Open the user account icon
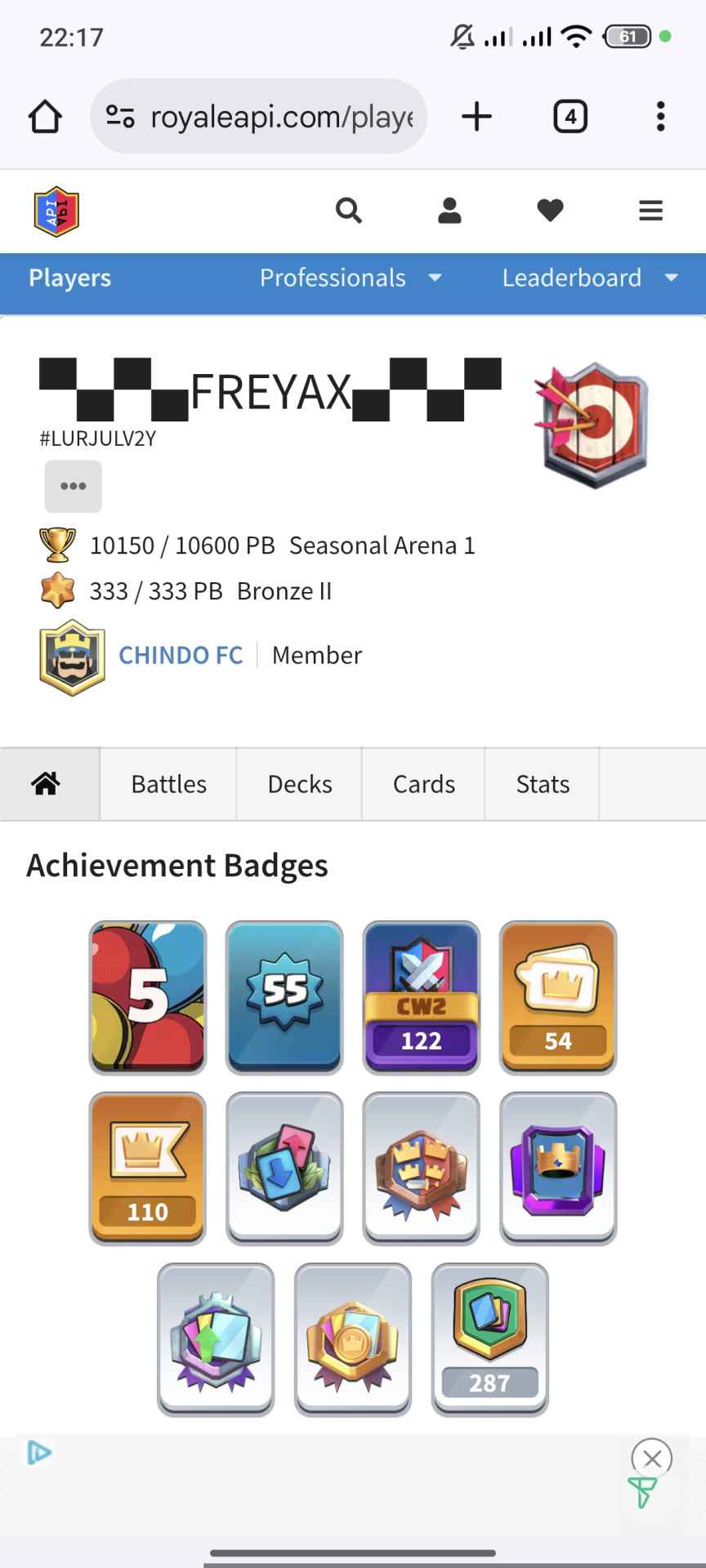Screen dimensions: 706x1568 [449, 211]
